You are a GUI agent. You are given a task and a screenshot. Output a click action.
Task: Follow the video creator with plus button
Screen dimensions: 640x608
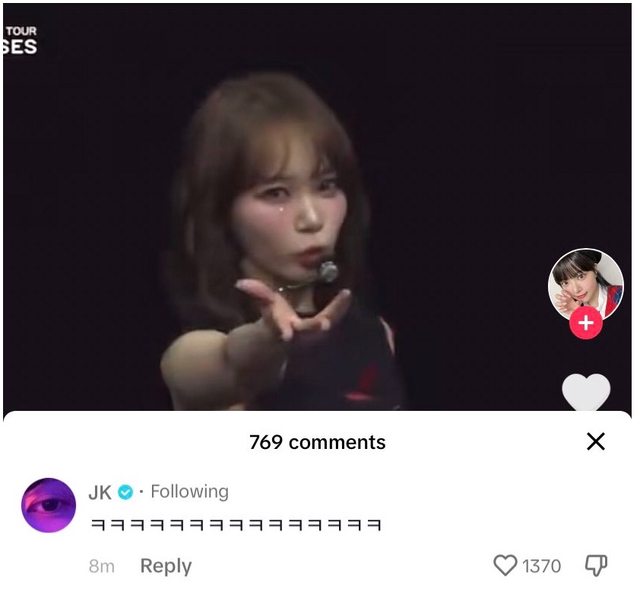586,323
